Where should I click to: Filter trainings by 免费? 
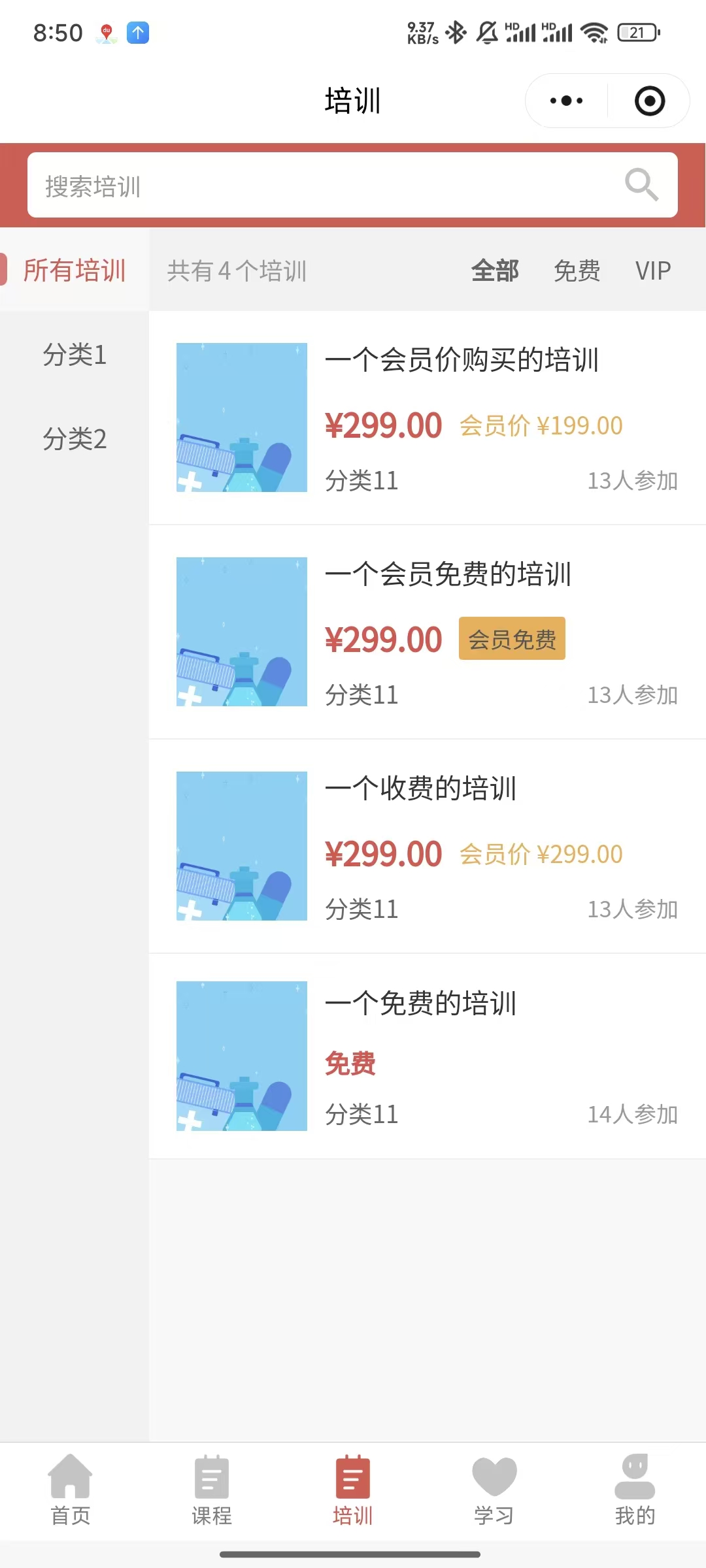(577, 270)
